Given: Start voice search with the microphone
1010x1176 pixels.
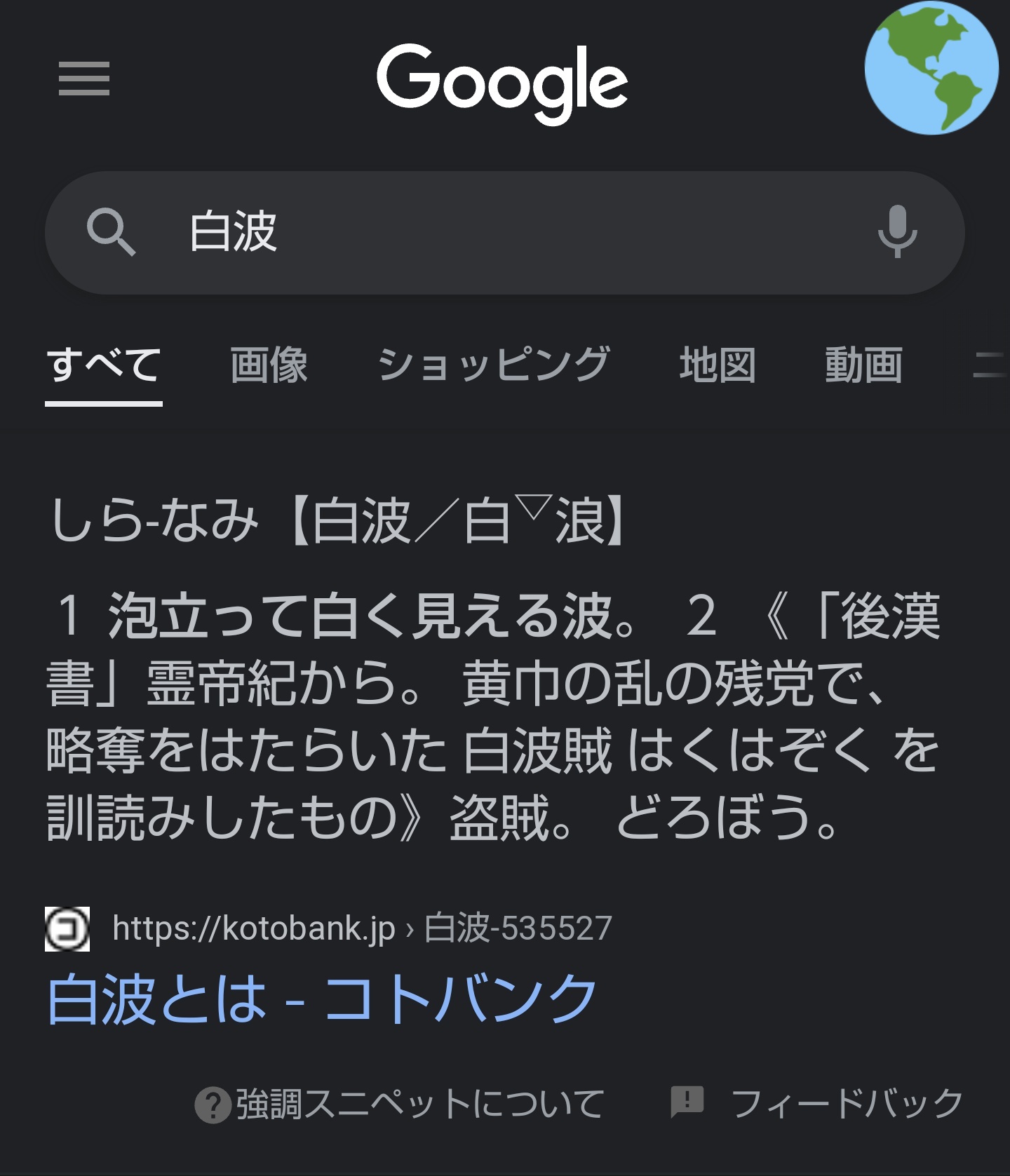Looking at the screenshot, I should click(897, 232).
